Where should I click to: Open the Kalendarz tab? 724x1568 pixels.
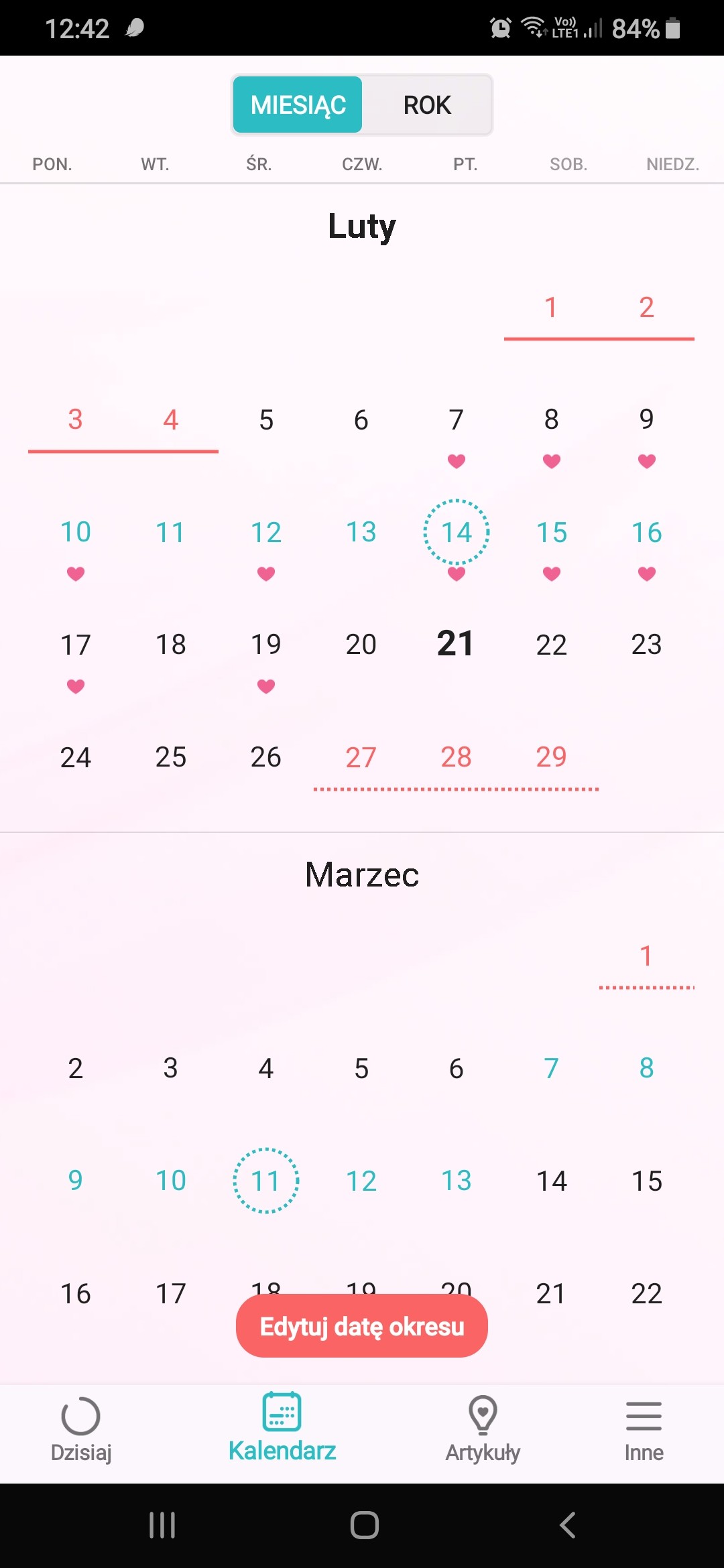[x=282, y=1428]
